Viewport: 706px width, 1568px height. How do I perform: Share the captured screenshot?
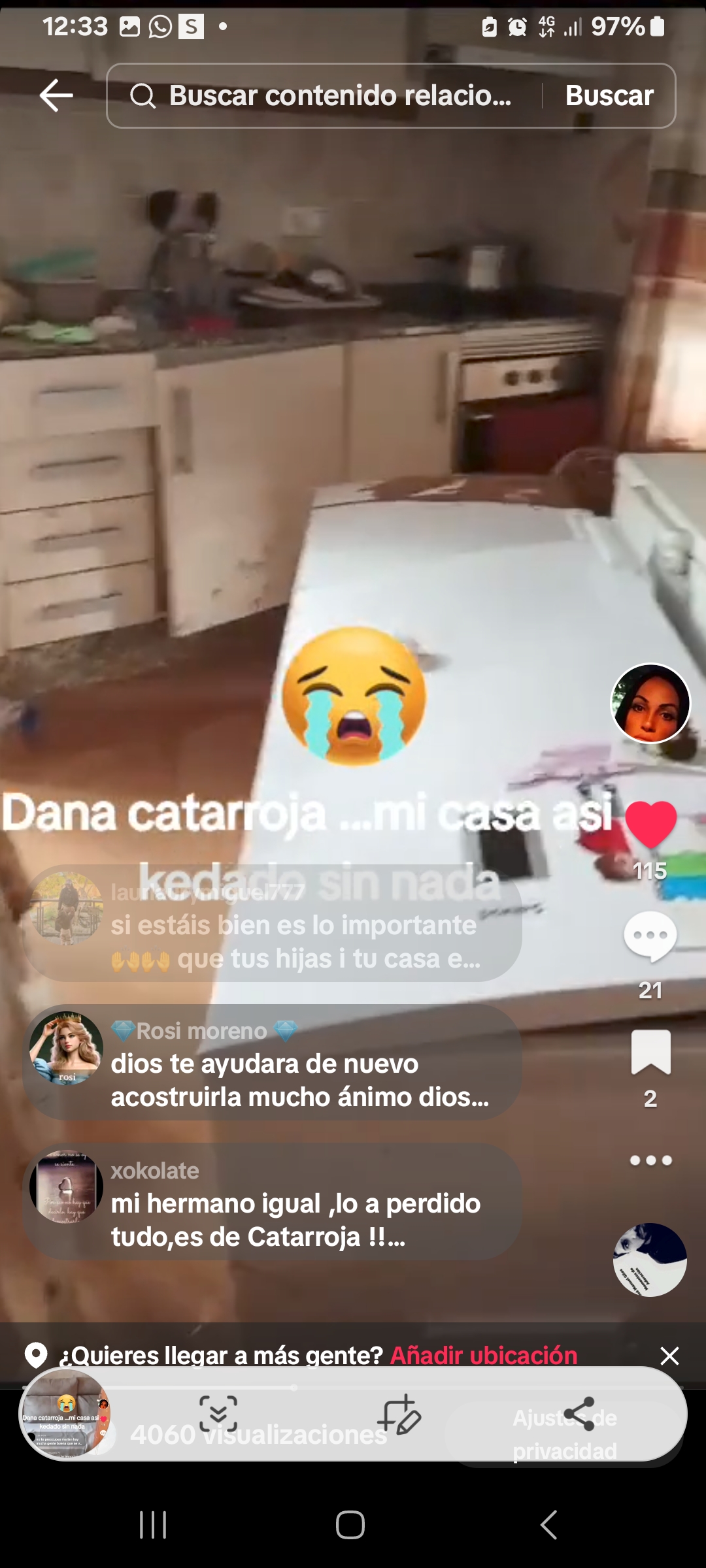click(579, 1414)
